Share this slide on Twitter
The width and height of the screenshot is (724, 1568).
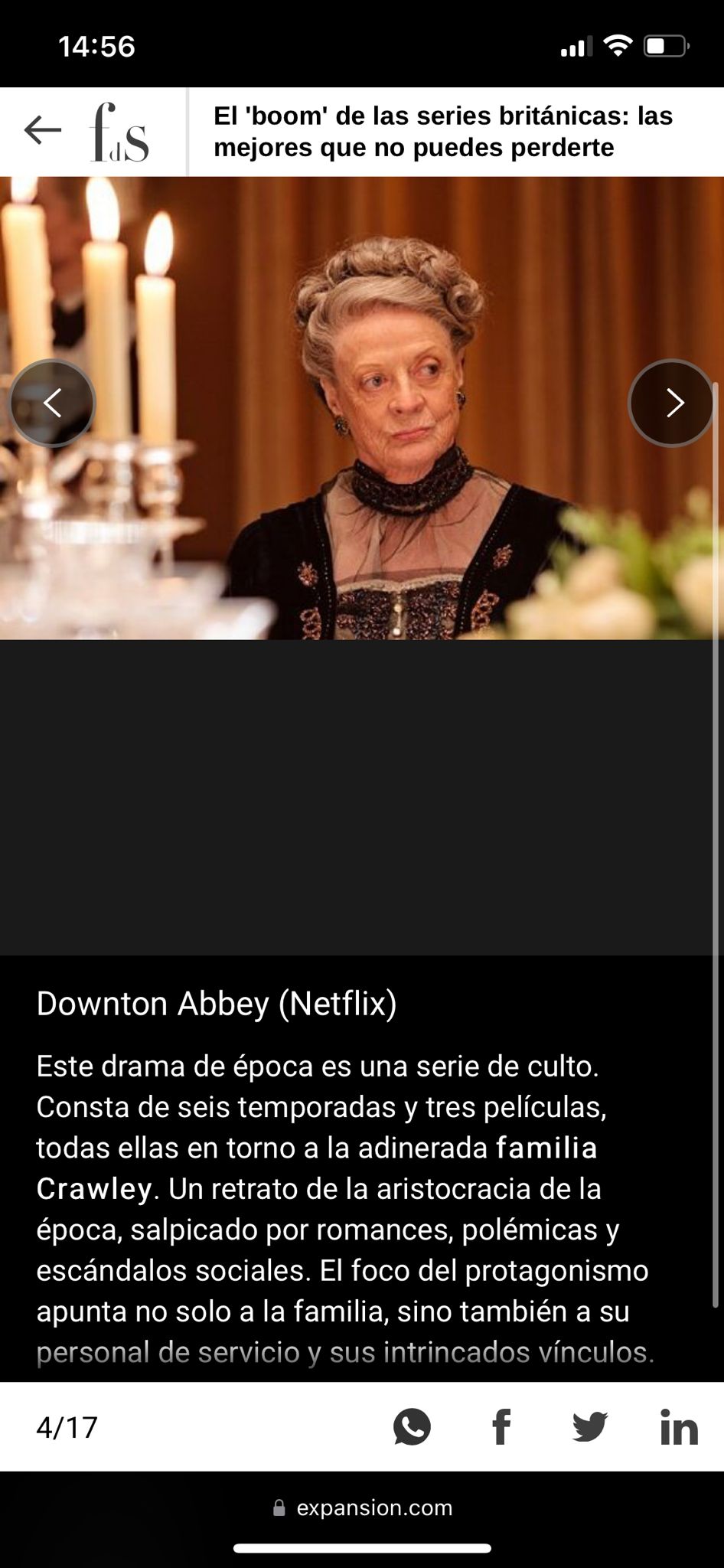click(x=590, y=1427)
